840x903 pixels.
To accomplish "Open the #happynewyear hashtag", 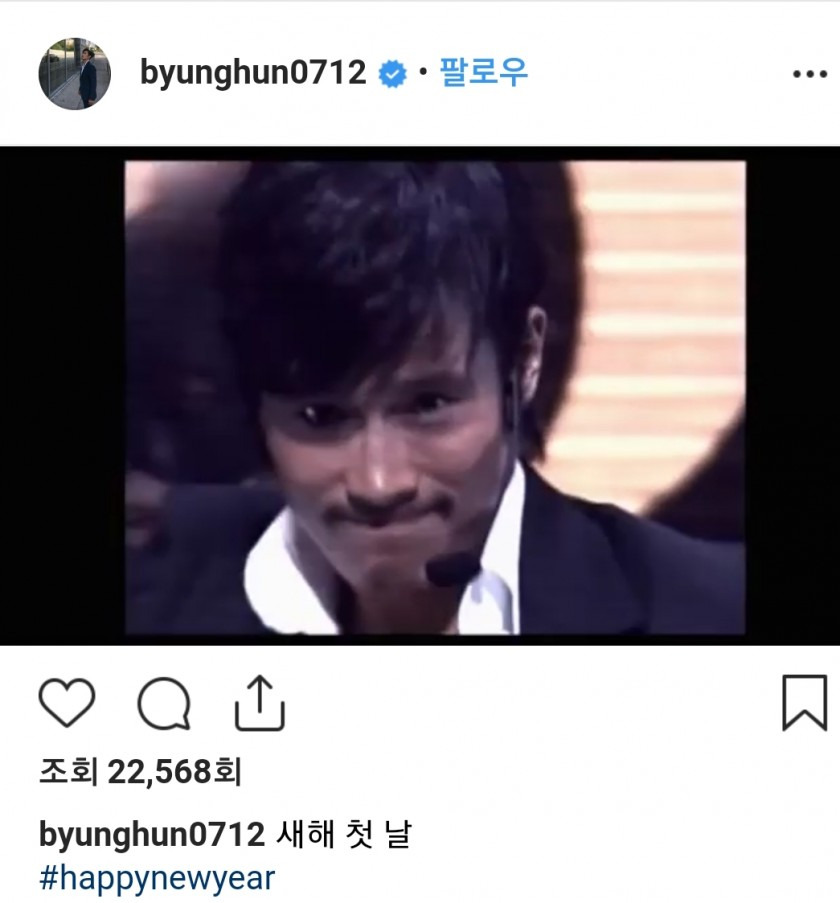I will point(156,879).
